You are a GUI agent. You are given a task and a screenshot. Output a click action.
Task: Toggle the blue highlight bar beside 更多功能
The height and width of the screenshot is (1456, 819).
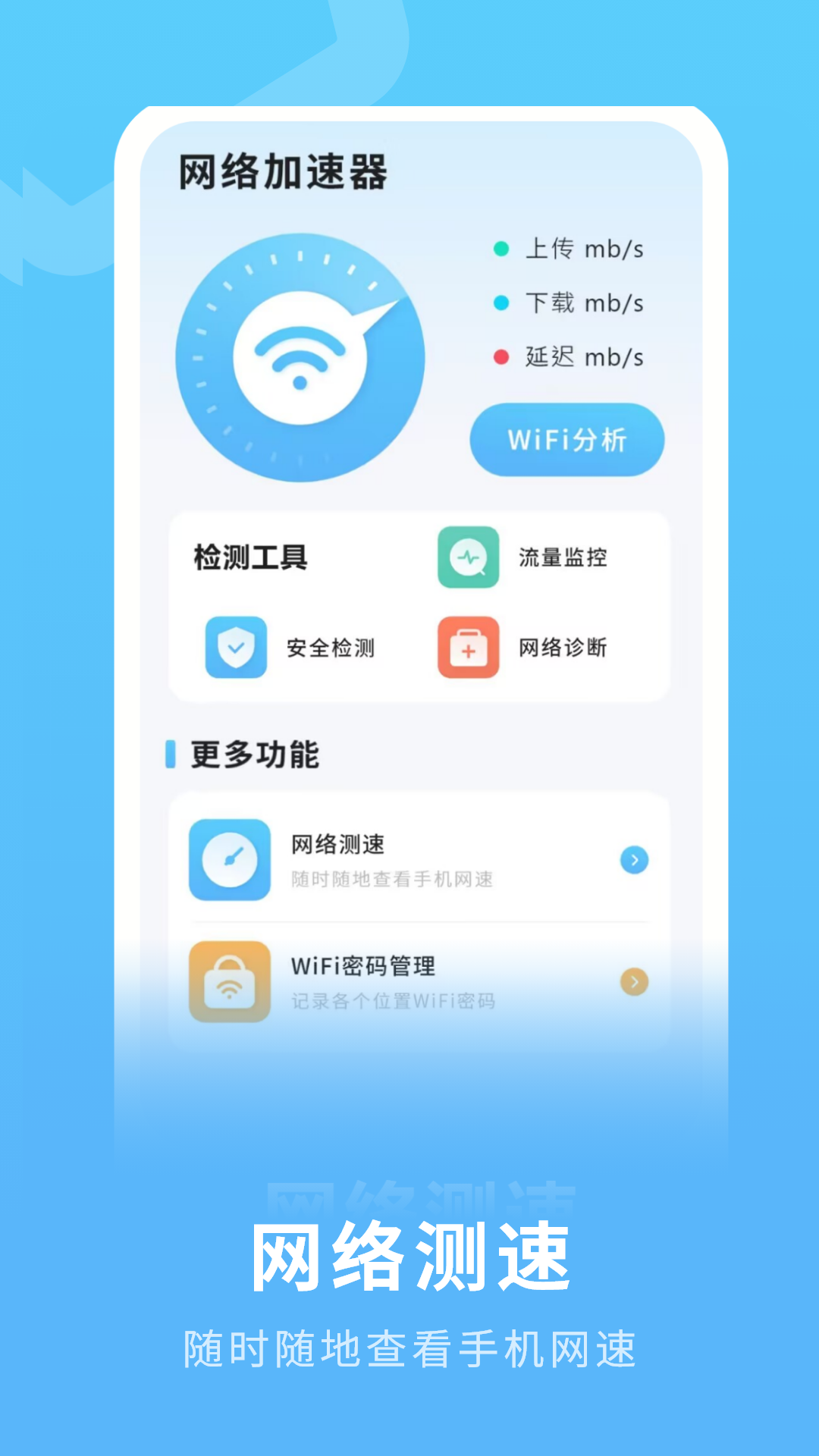168,752
